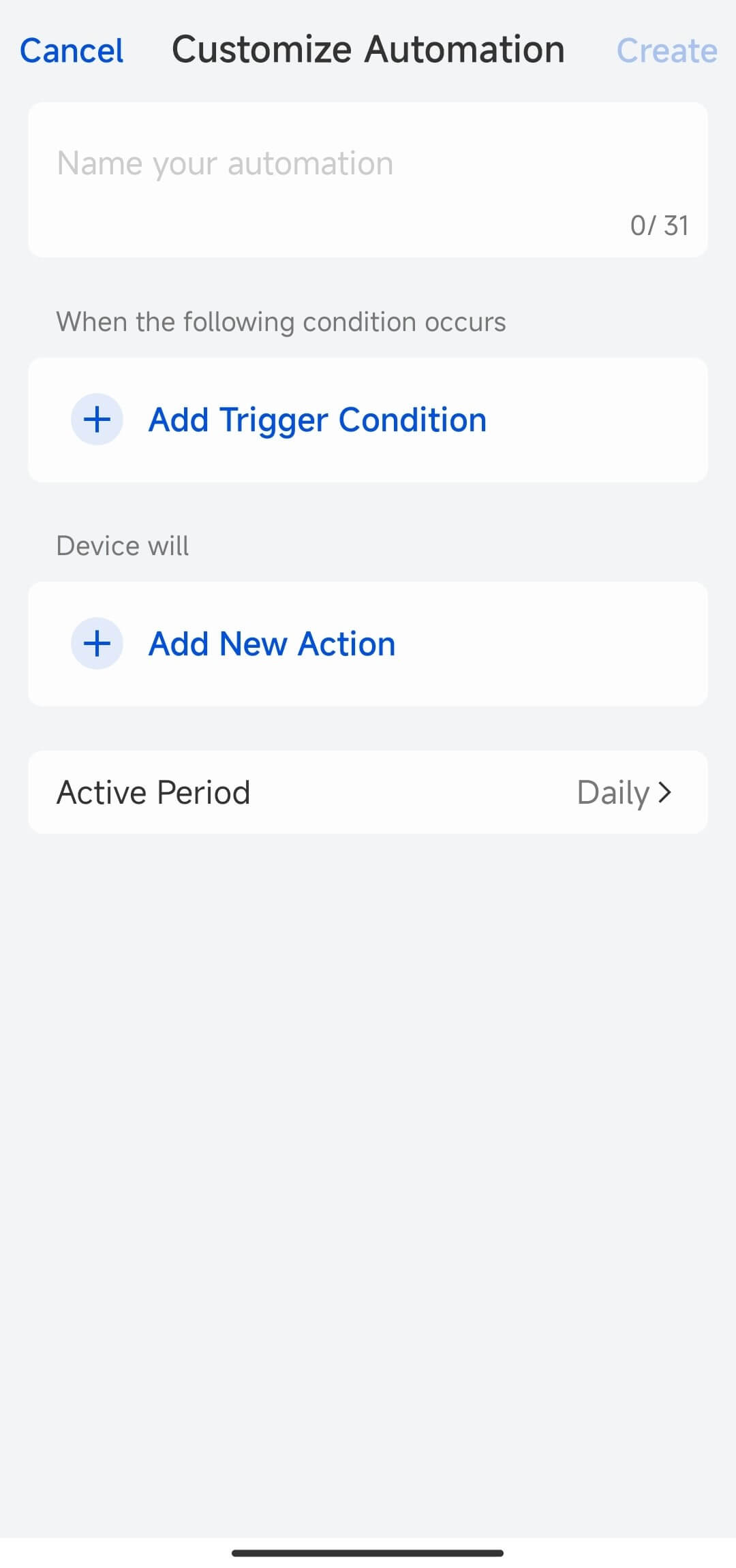Tap the 0/31 character counter
The image size is (736, 1568).
click(x=658, y=225)
